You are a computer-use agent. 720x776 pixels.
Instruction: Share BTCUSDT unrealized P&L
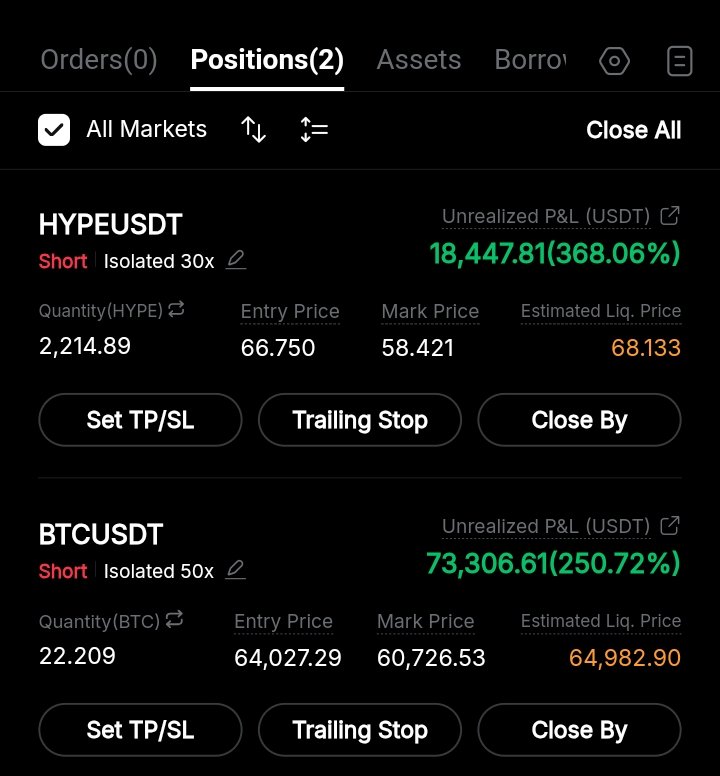(670, 526)
